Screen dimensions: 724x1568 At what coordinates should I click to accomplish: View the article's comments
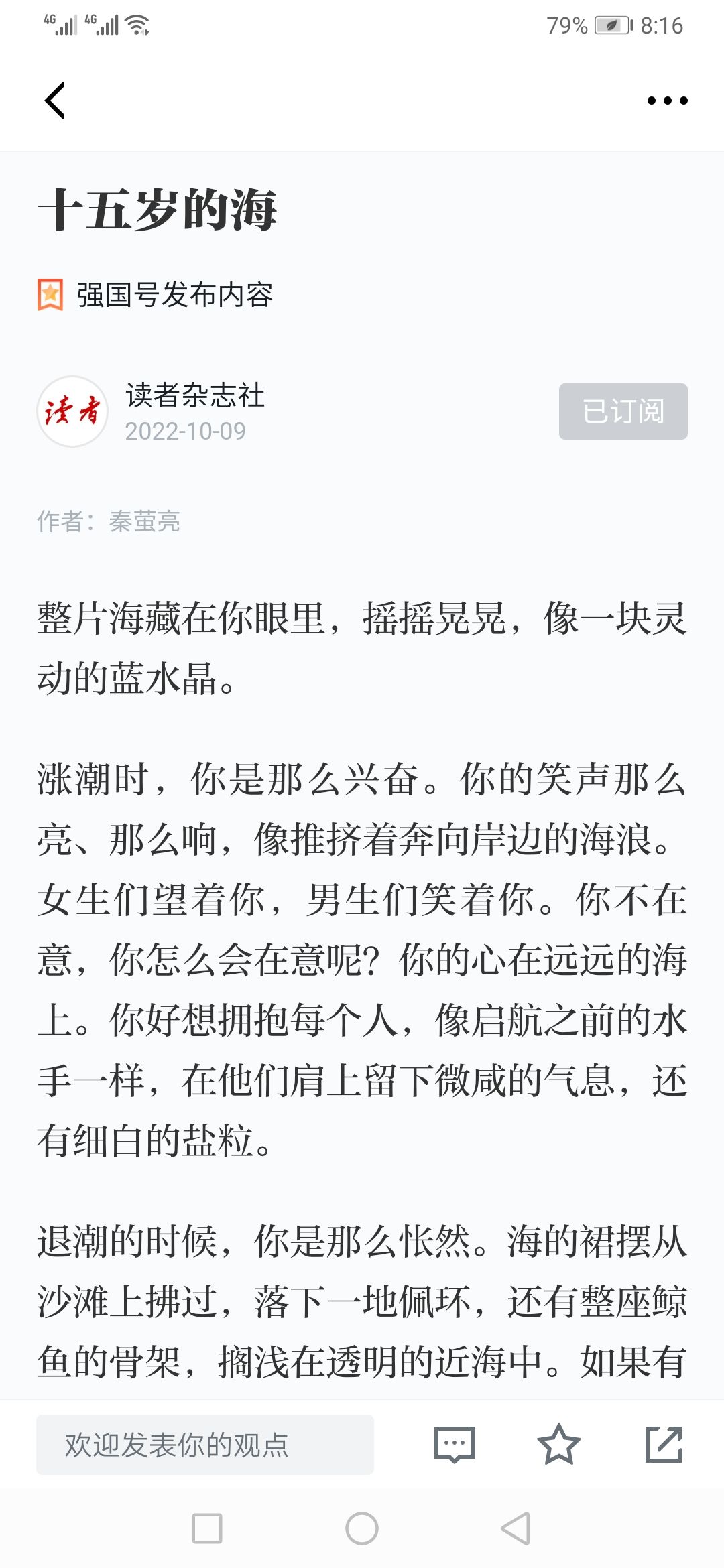coord(454,1445)
